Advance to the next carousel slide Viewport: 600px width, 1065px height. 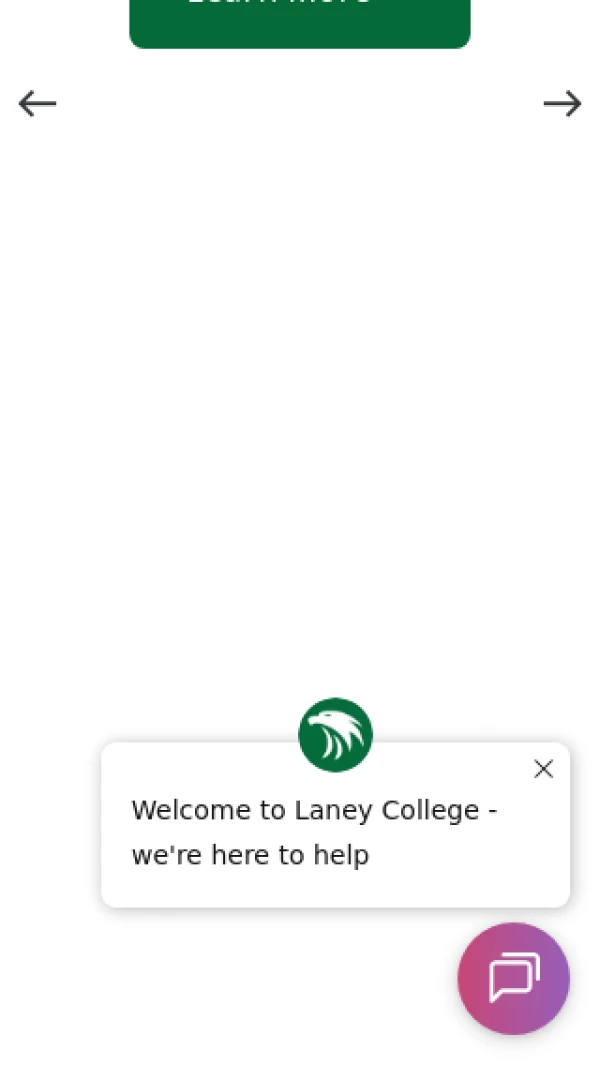click(x=562, y=104)
